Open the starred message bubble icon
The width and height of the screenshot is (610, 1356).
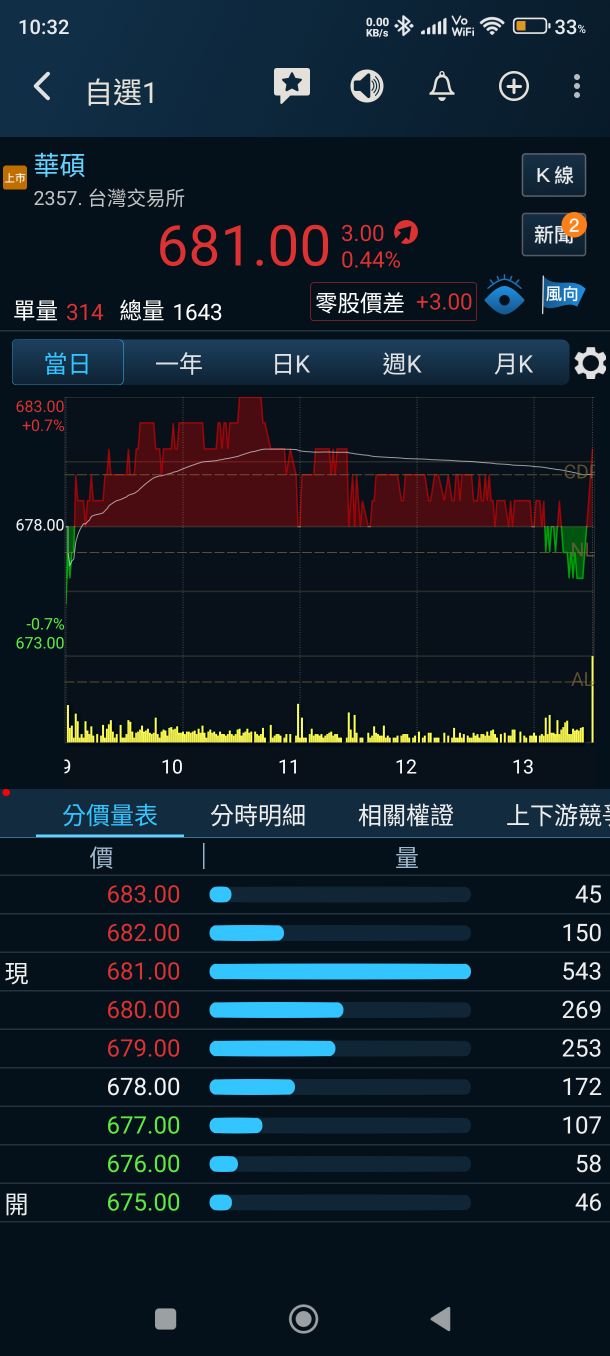pos(292,87)
